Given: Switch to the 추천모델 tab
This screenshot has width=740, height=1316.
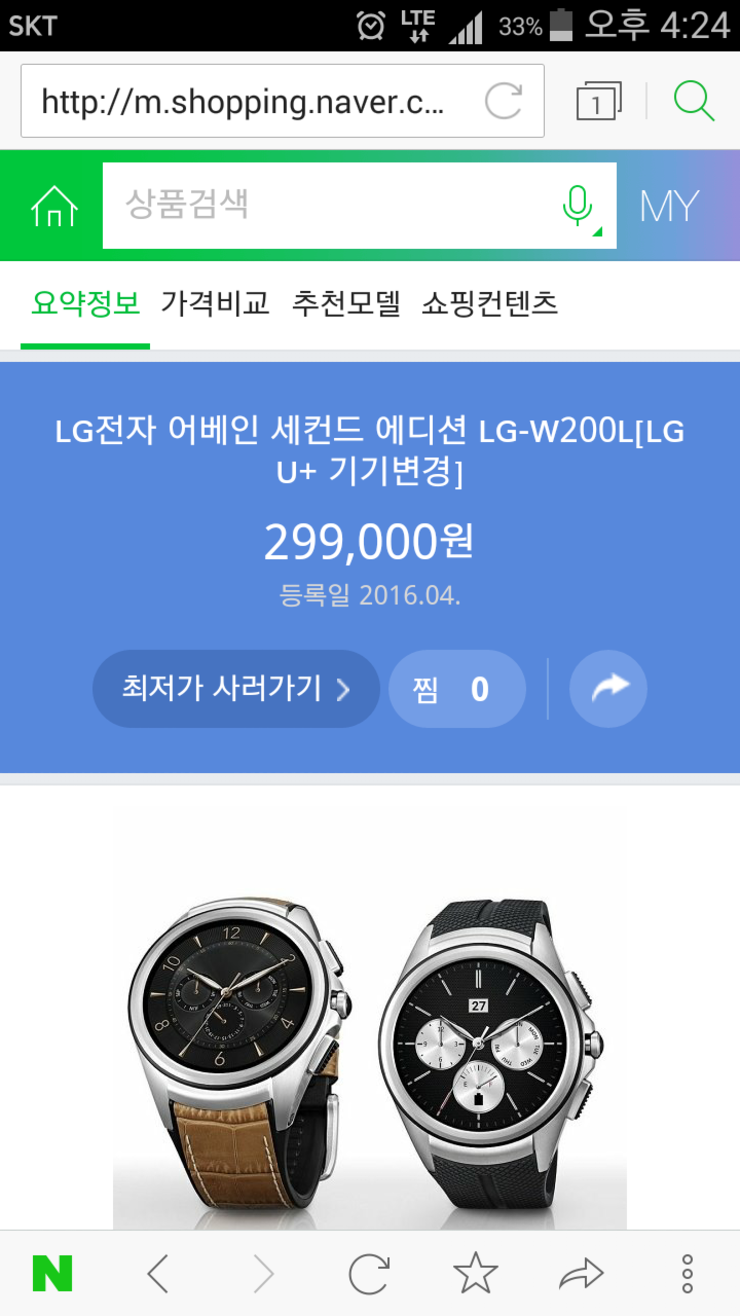Looking at the screenshot, I should [x=346, y=303].
